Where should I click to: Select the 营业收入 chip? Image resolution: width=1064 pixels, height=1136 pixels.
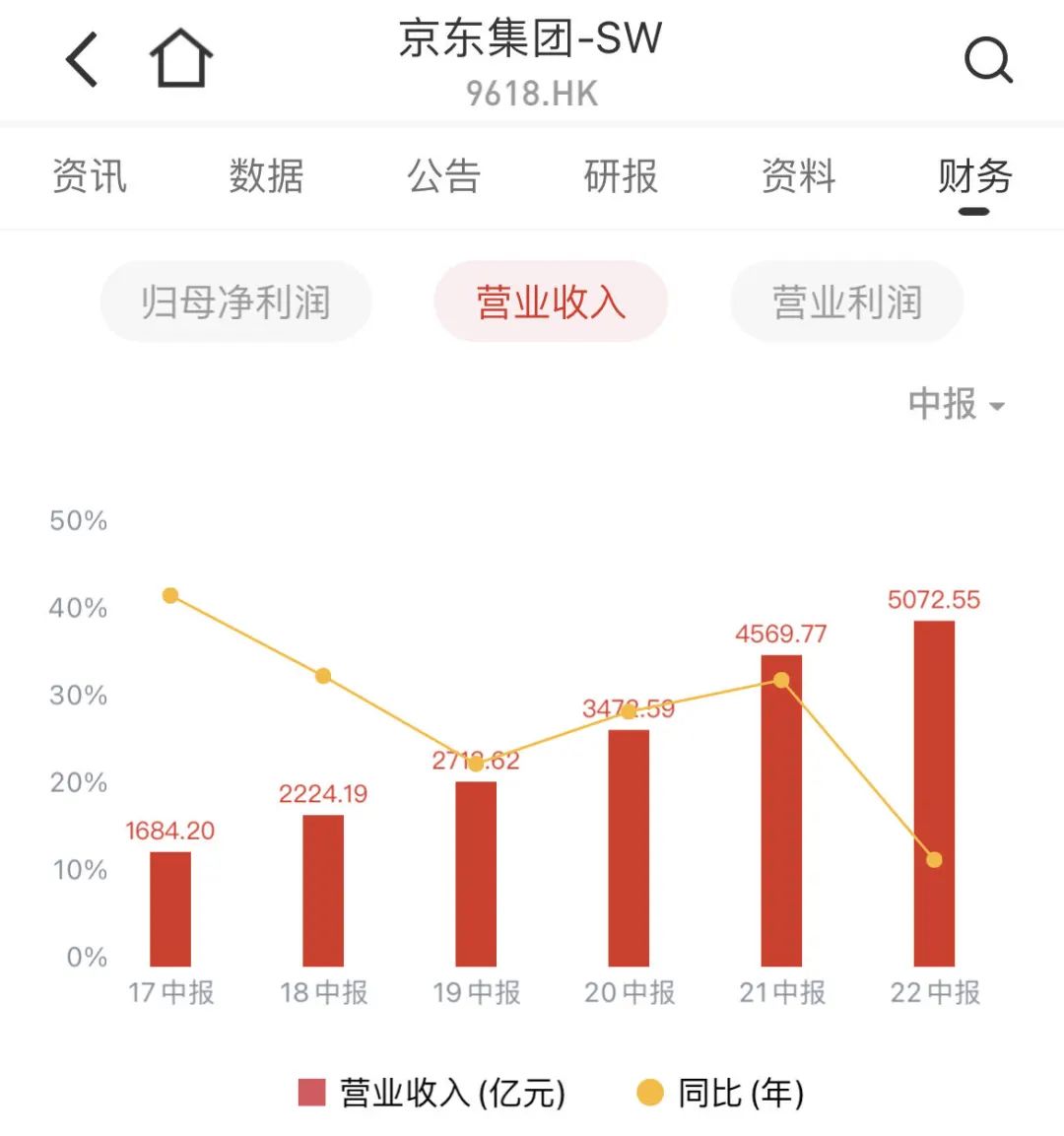pyautogui.click(x=551, y=302)
